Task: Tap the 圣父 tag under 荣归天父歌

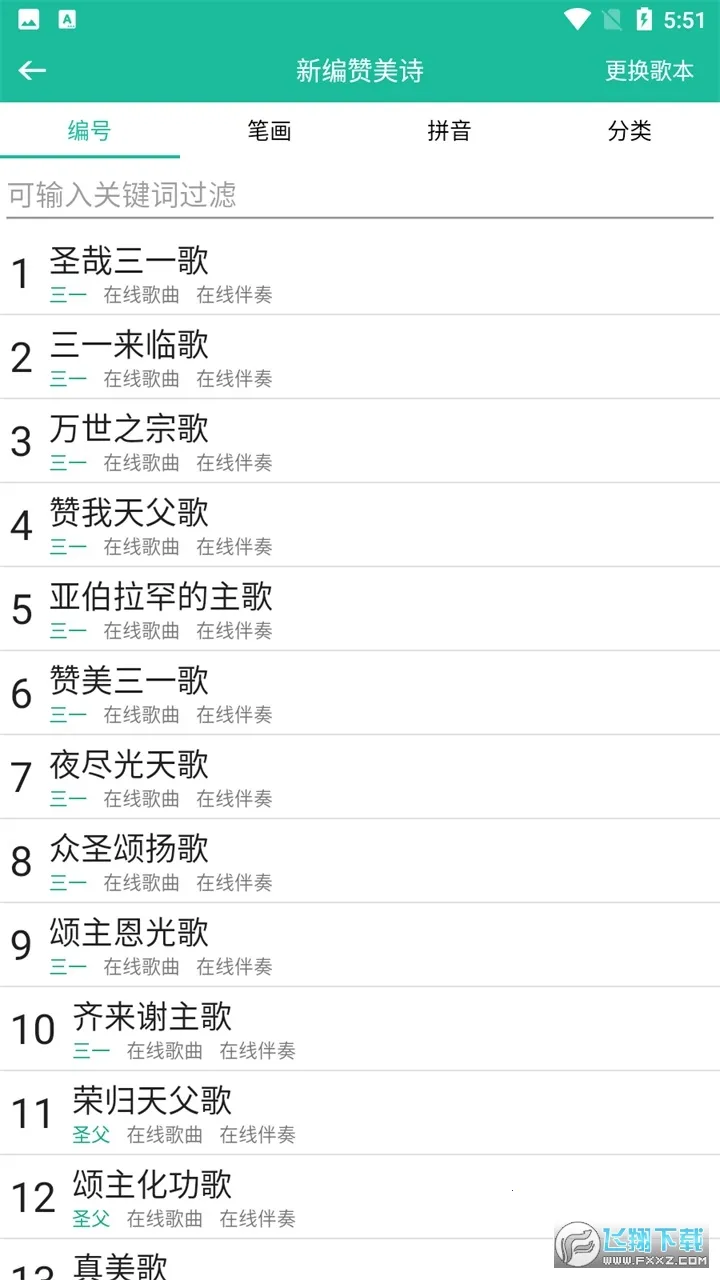Action: pos(92,1134)
